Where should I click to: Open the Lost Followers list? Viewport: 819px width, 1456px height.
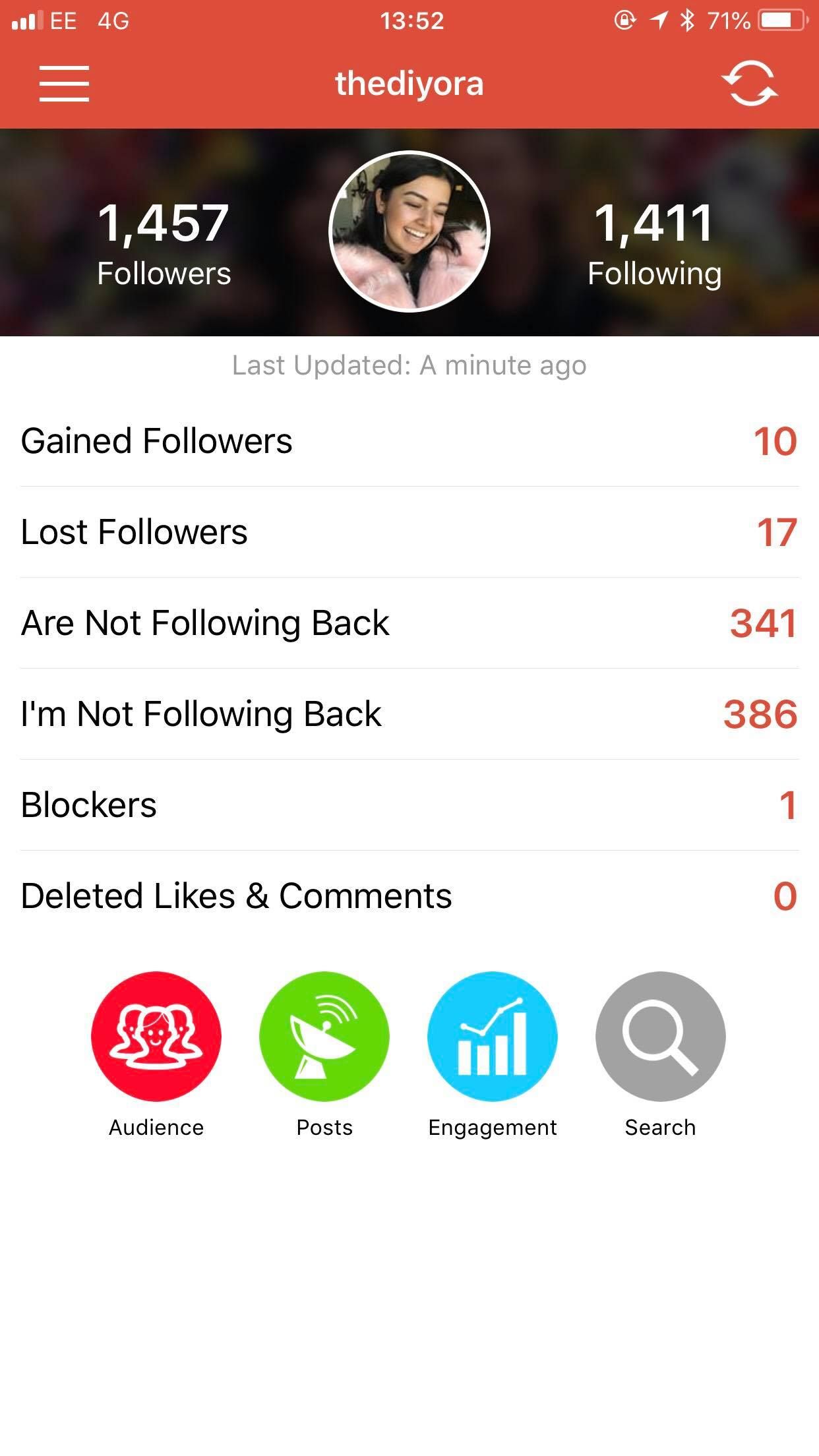(x=409, y=532)
